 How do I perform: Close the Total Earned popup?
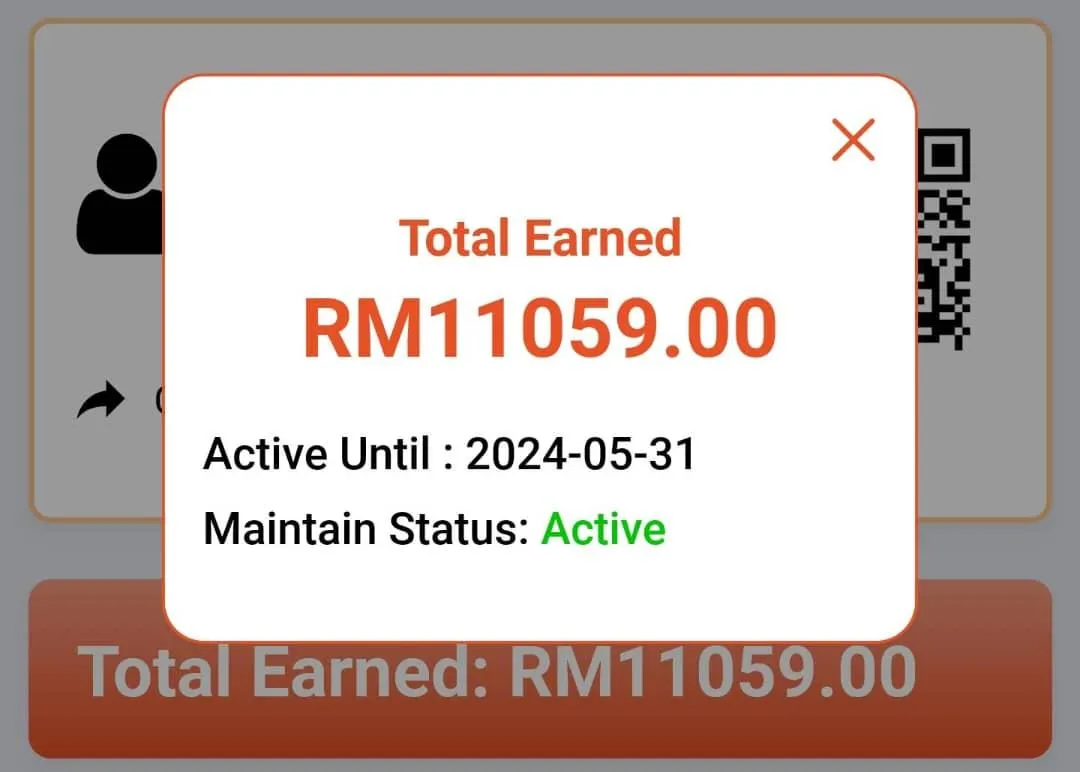tap(853, 139)
